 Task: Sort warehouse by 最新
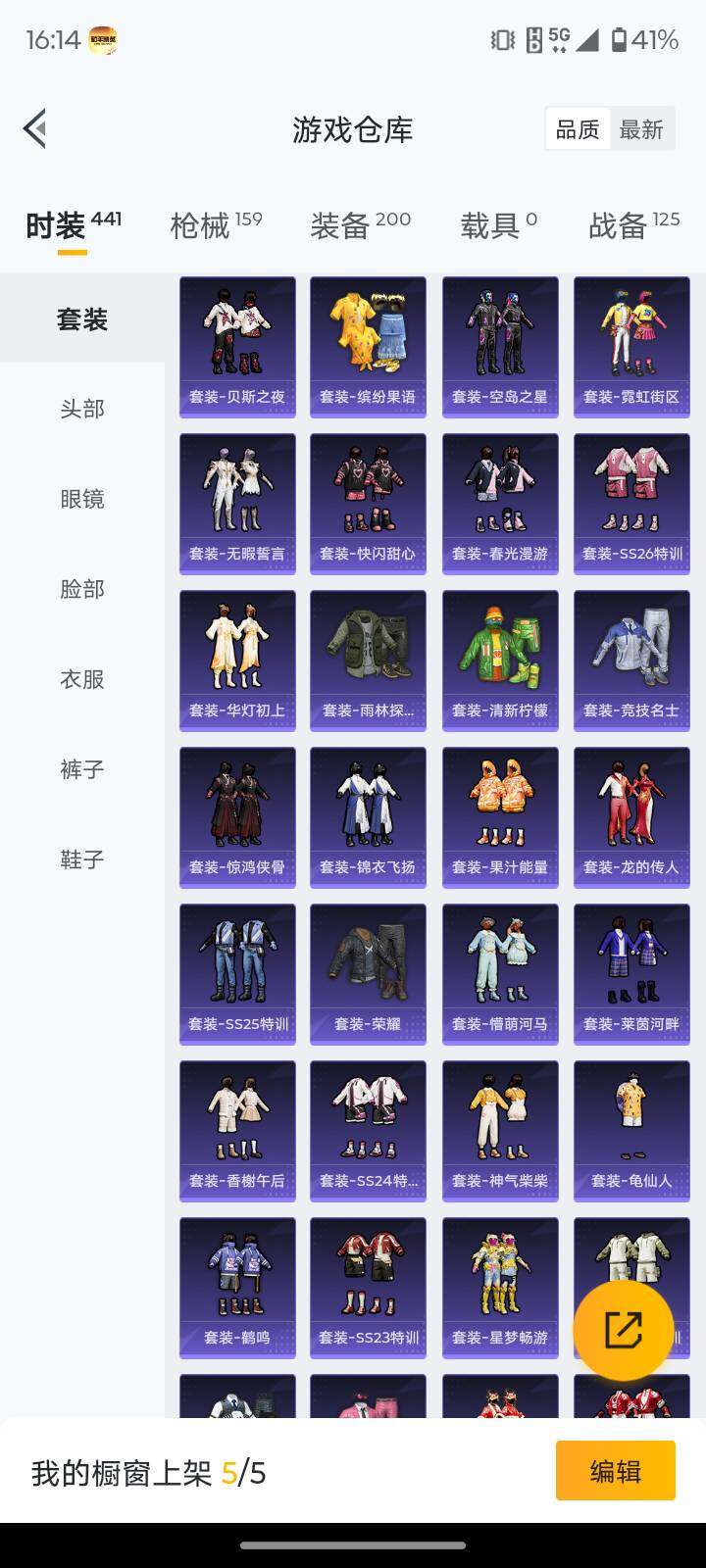pyautogui.click(x=641, y=129)
